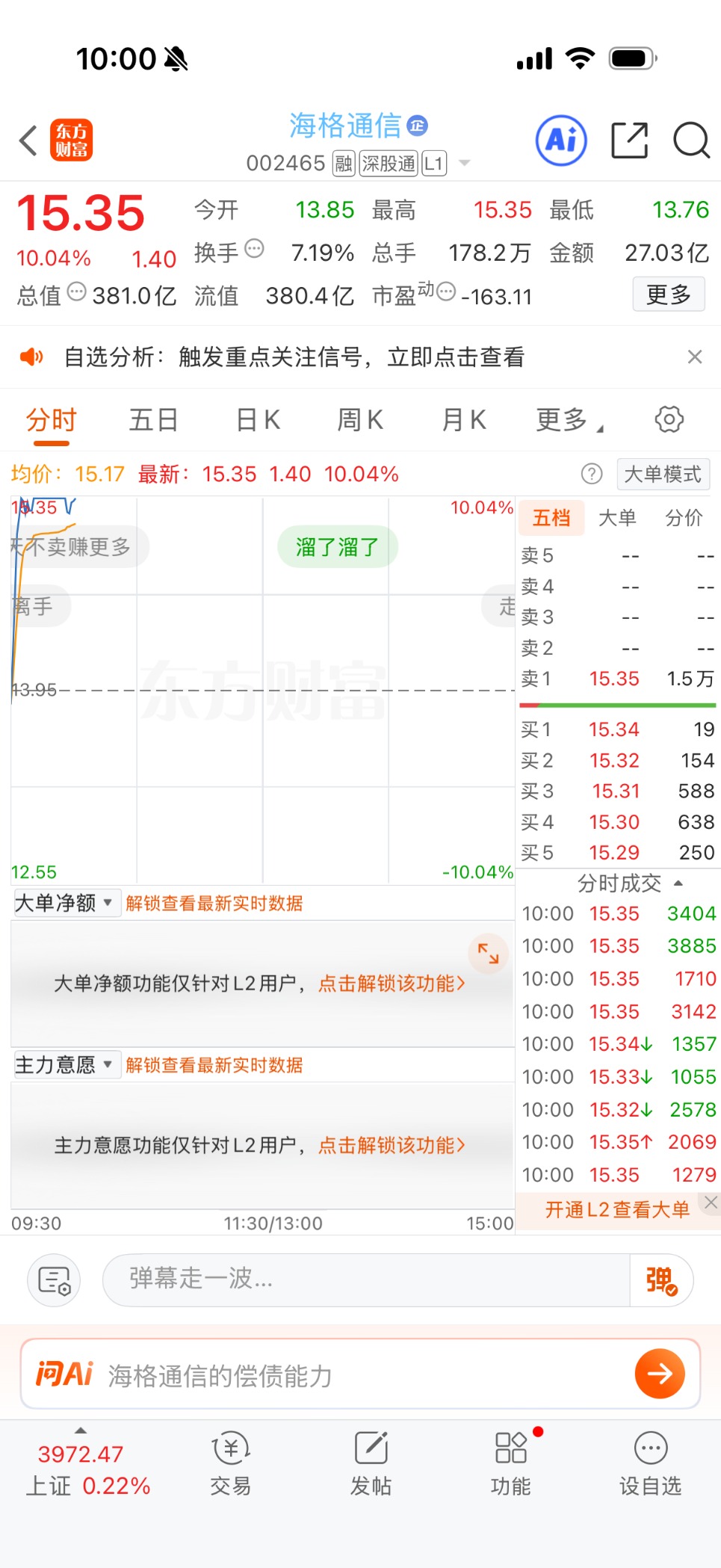Type in the 弹幕走一波 field
Screen dimensions: 721x1568
tap(366, 1279)
